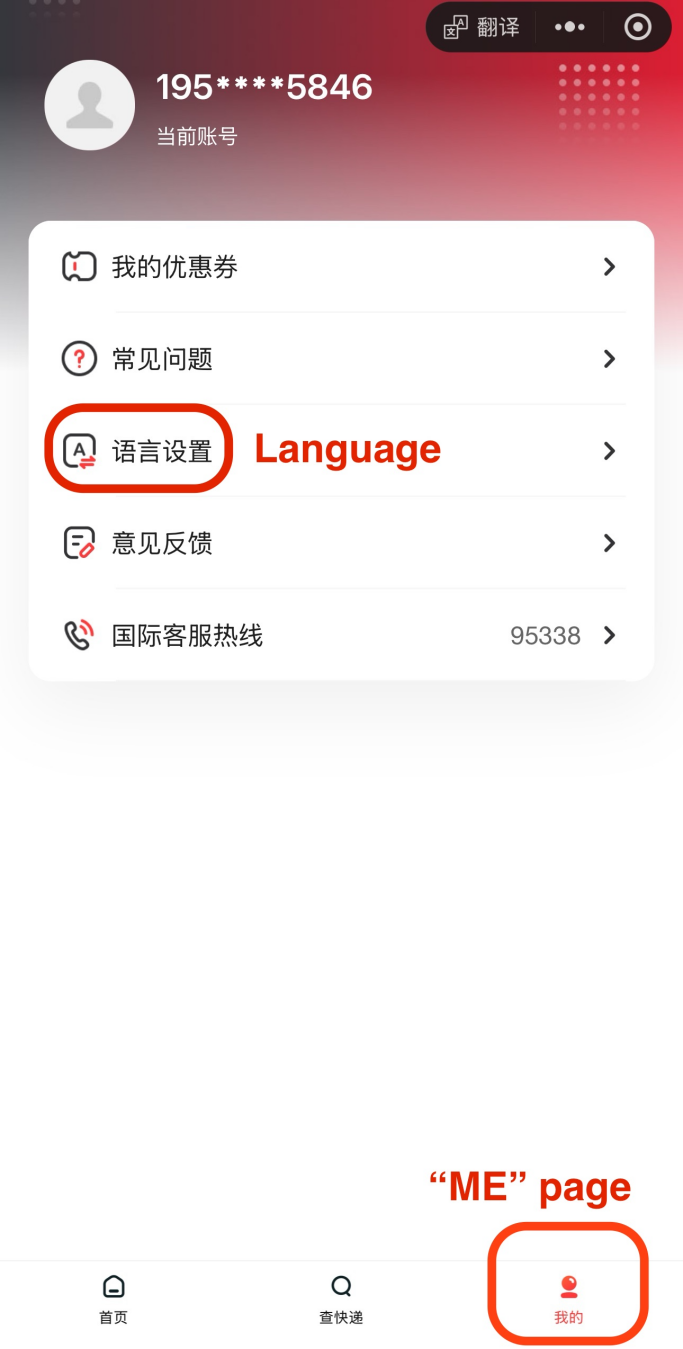
Task: Open 语言设置 language settings
Action: click(x=340, y=451)
